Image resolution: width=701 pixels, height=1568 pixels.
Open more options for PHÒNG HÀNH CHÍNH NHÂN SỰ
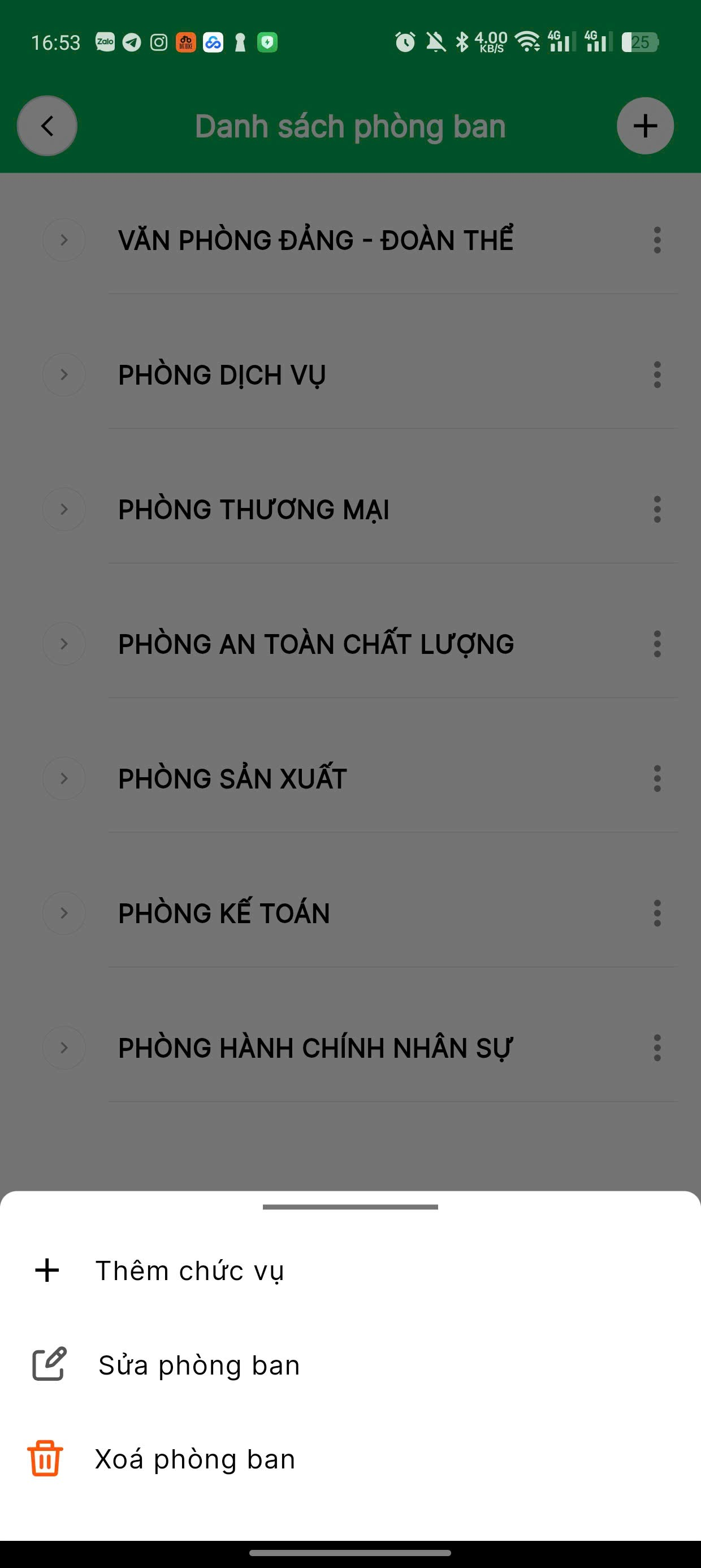point(657,1048)
